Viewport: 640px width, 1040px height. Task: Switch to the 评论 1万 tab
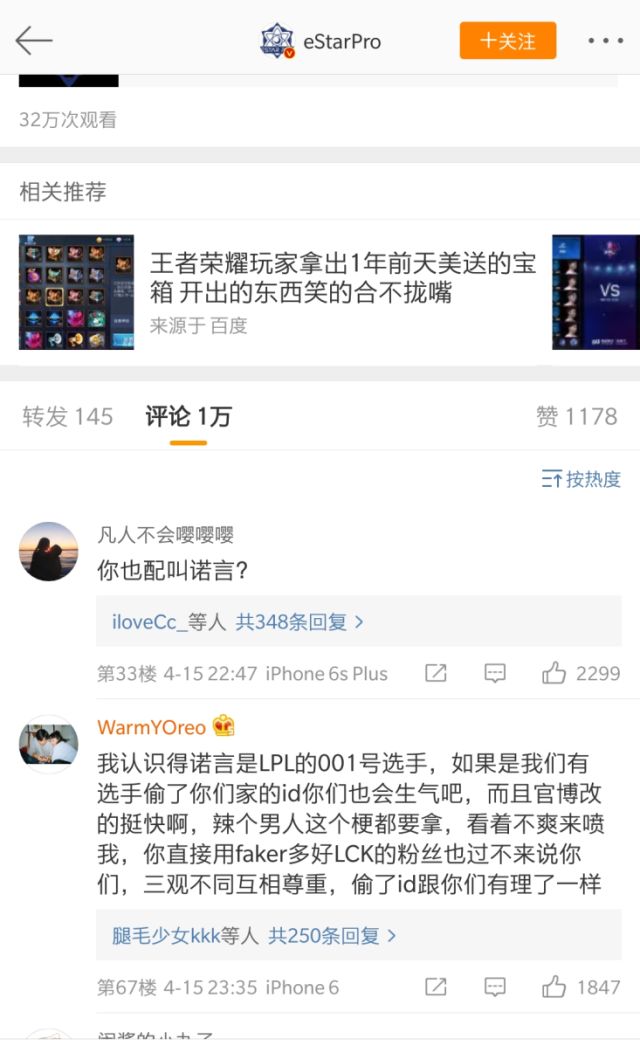click(x=188, y=417)
